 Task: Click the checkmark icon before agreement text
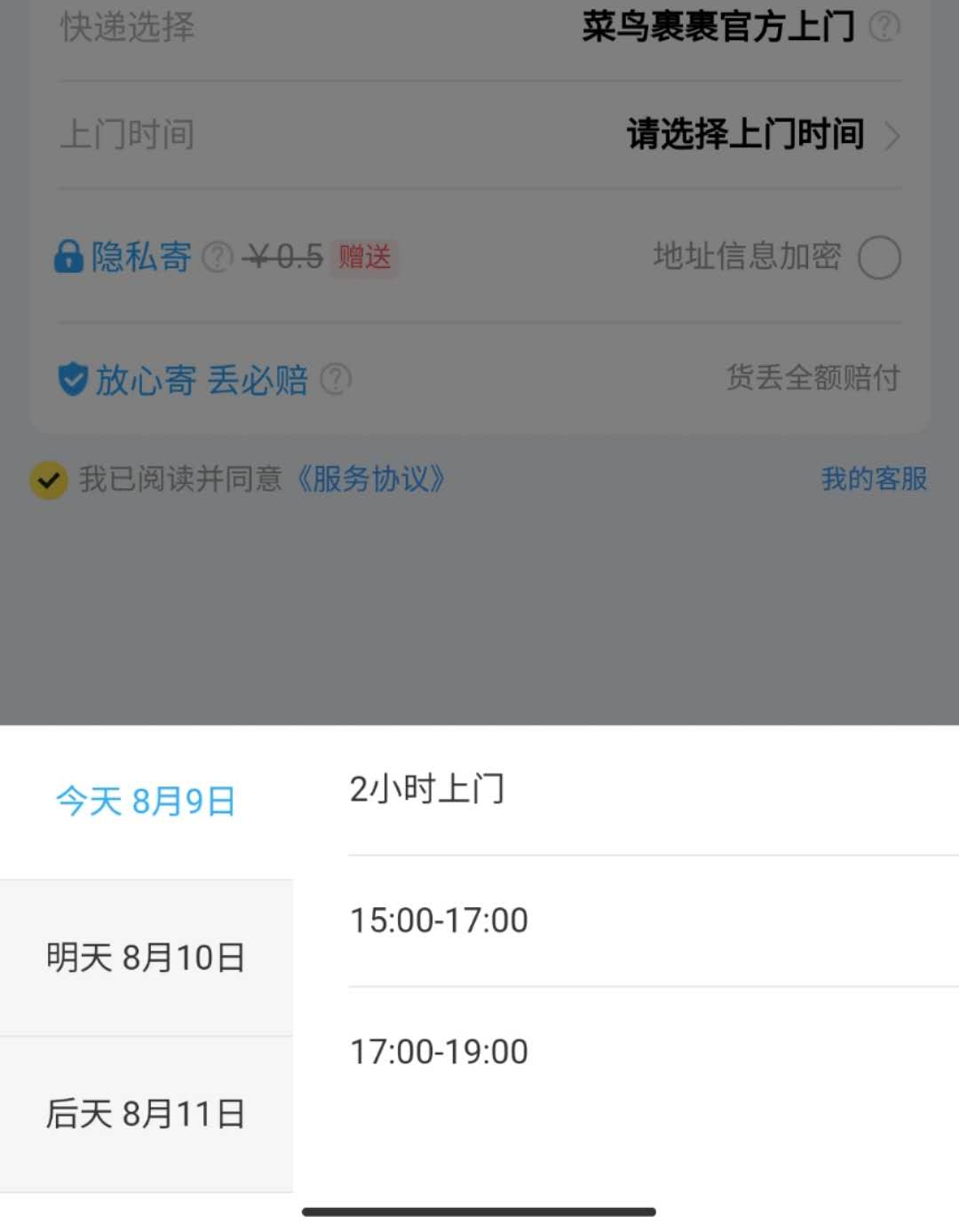point(48,480)
